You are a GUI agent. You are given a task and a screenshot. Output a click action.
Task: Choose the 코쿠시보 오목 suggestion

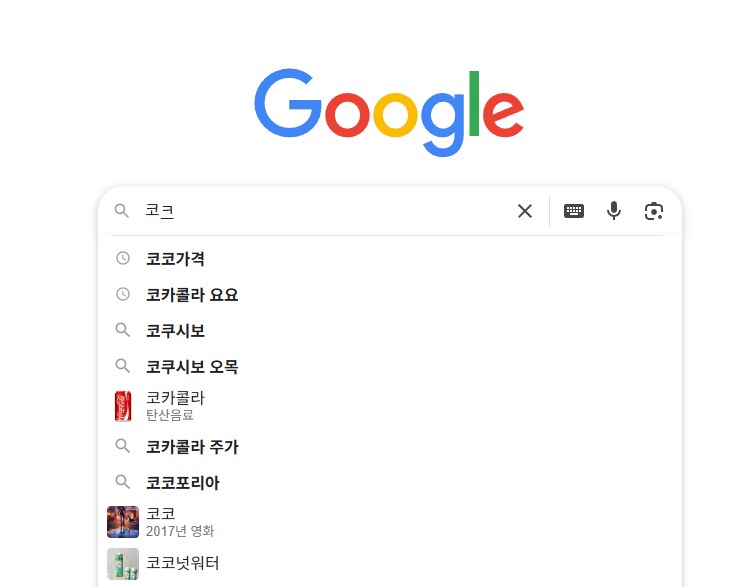tap(192, 367)
